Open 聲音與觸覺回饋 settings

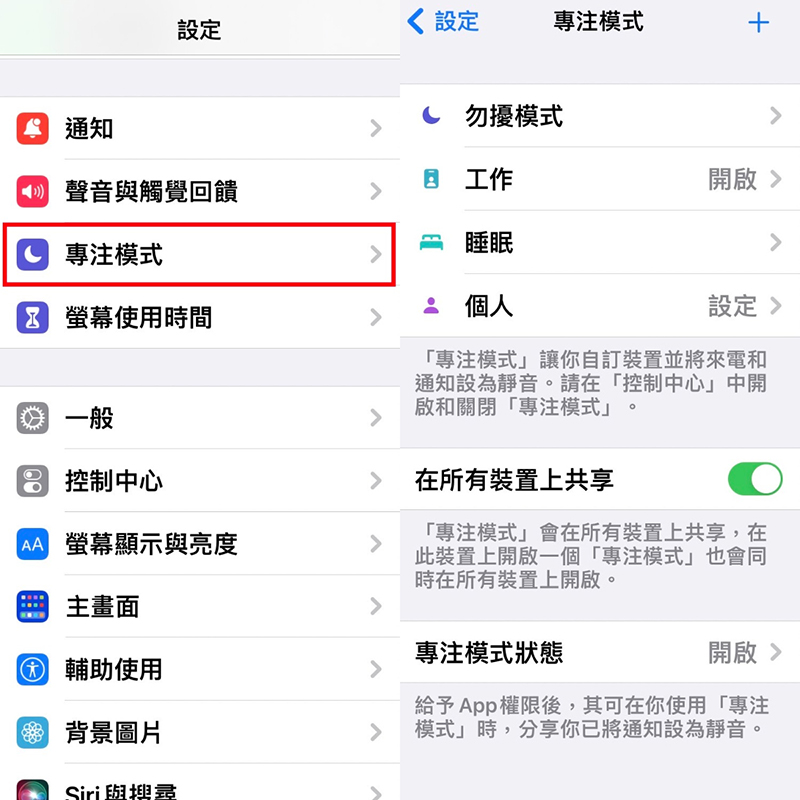pos(200,191)
